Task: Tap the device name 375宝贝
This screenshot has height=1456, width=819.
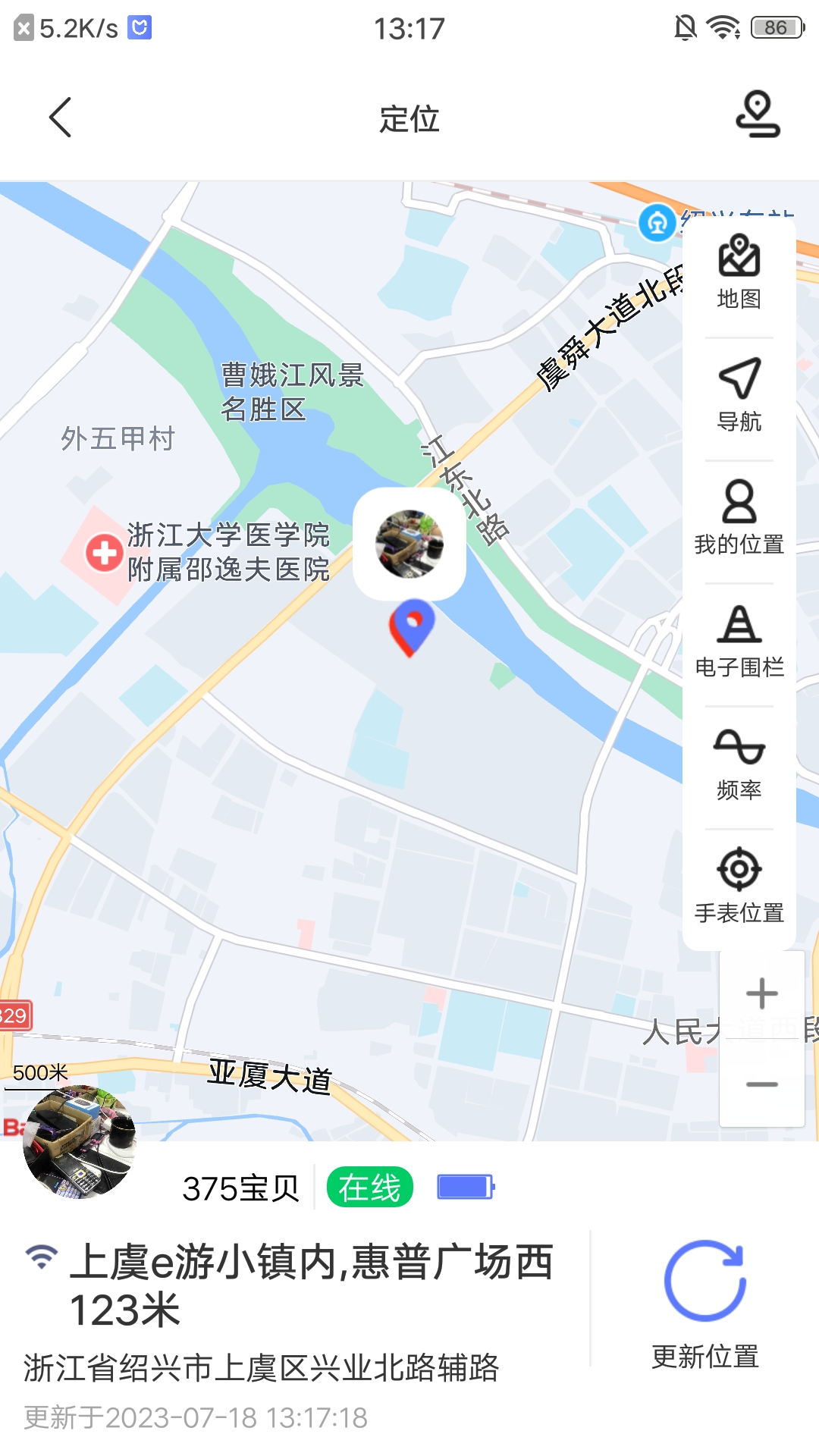Action: (241, 1187)
